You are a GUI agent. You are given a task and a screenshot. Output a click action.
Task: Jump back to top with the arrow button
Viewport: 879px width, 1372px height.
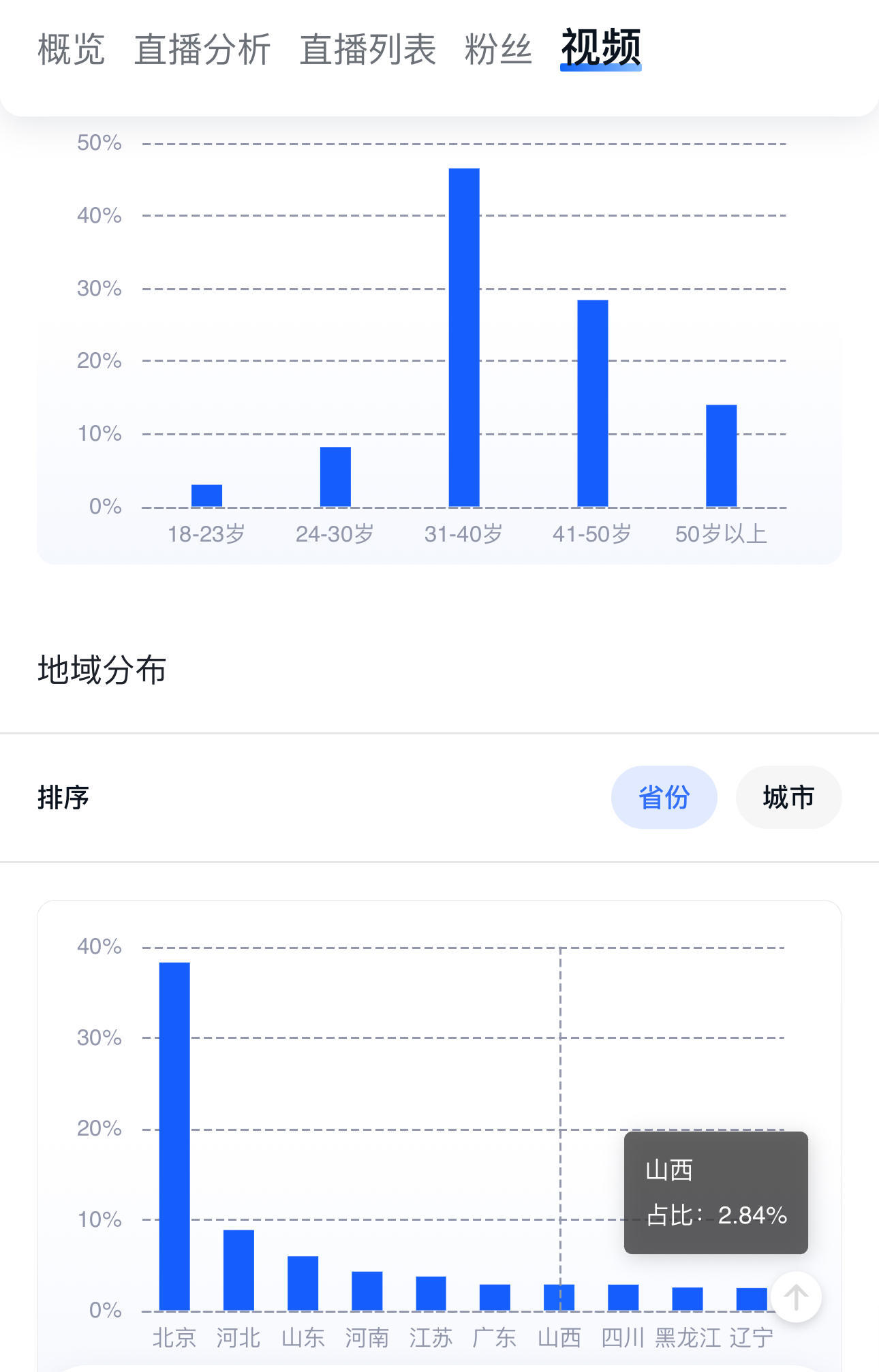point(796,1297)
